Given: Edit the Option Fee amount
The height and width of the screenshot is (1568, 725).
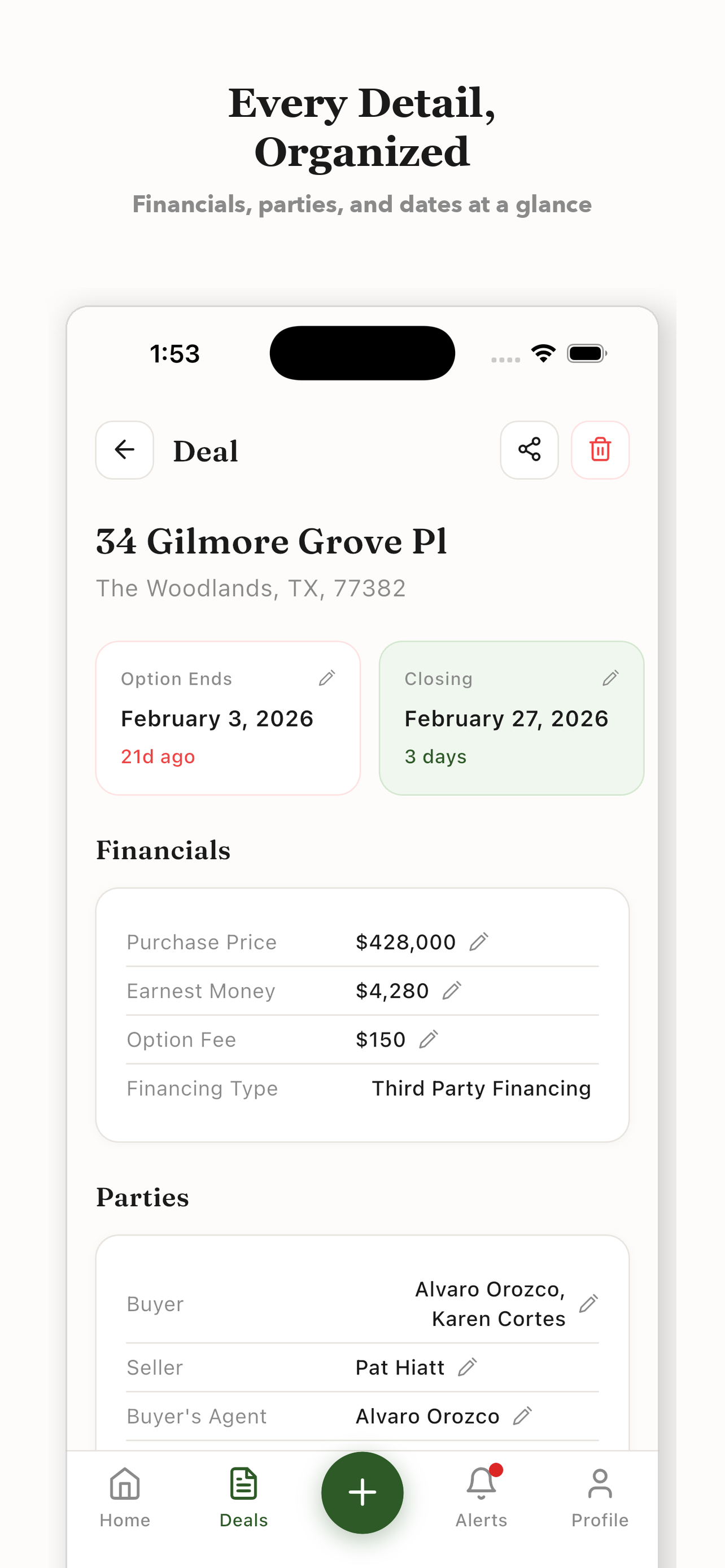Looking at the screenshot, I should (429, 1039).
